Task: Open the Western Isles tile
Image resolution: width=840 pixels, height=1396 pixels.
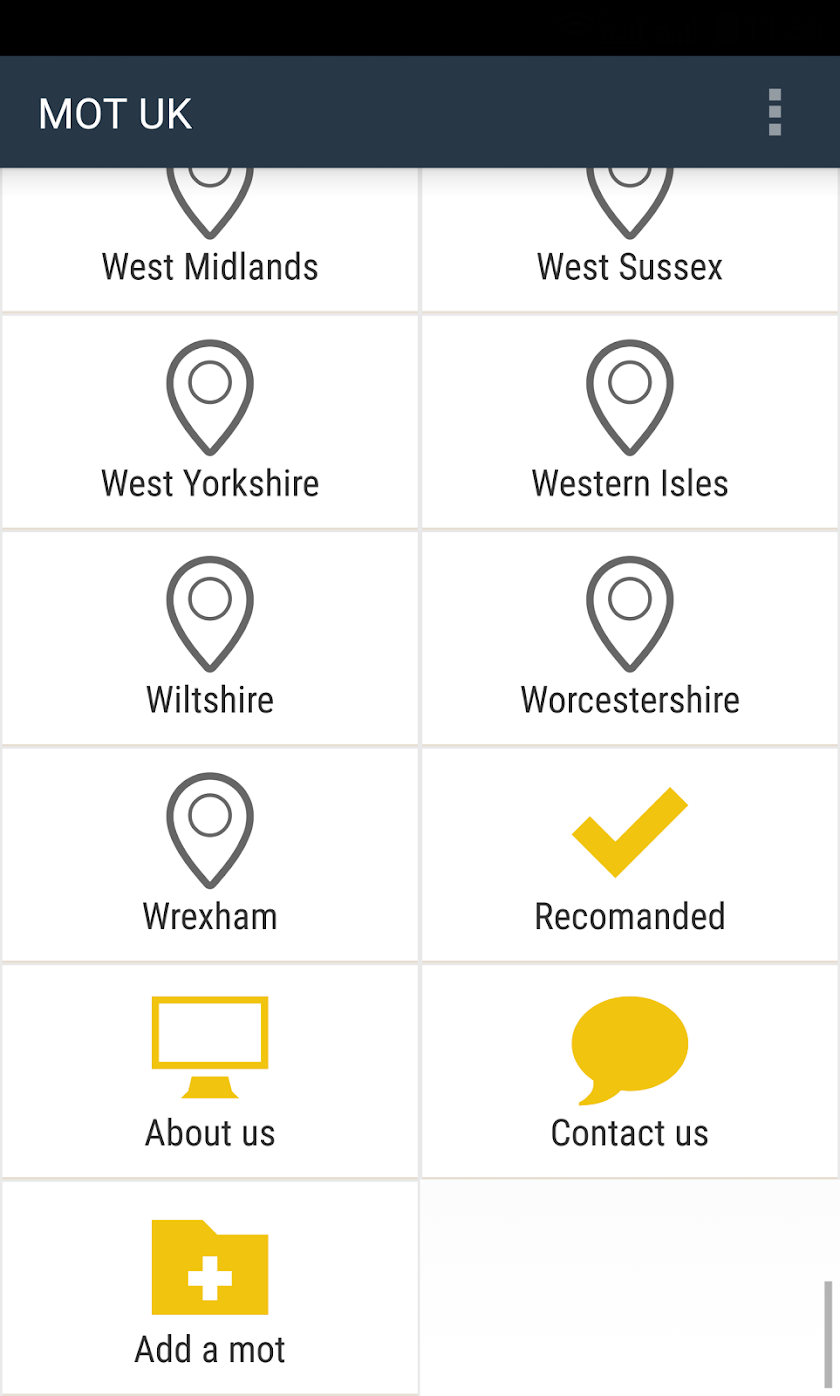Action: 630,422
